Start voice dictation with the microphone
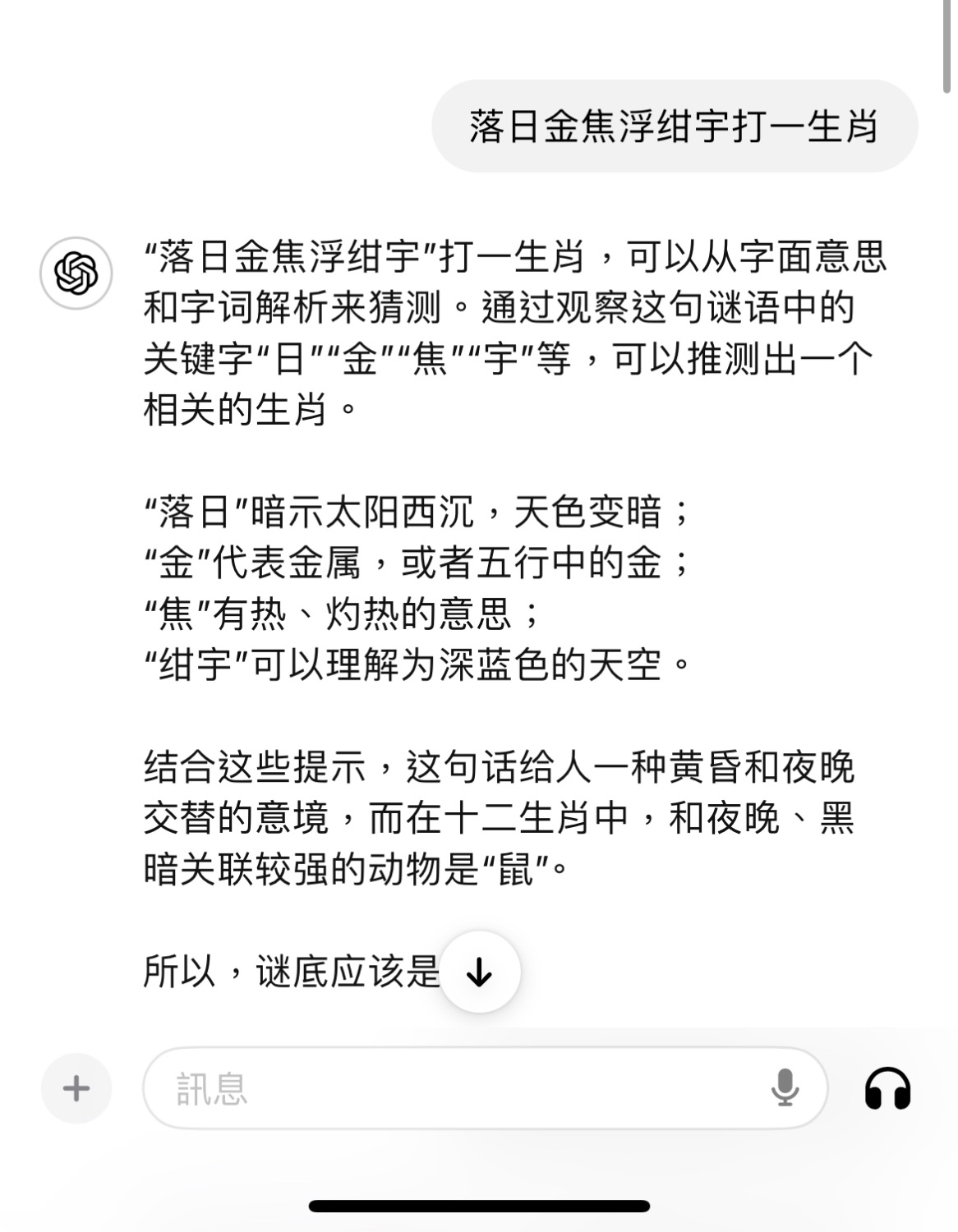Screen dimensions: 958x1232 pos(785,1088)
